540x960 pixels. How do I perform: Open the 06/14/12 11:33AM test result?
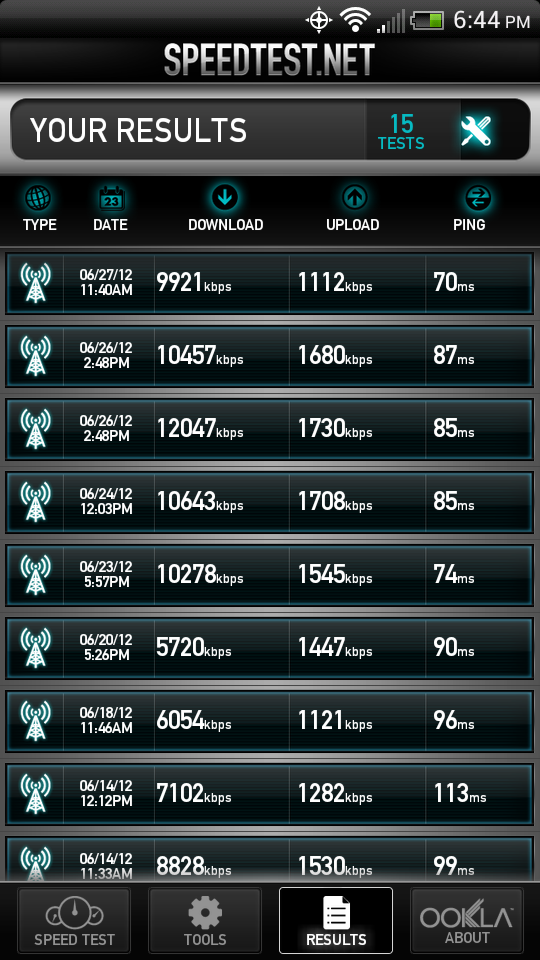click(269, 859)
